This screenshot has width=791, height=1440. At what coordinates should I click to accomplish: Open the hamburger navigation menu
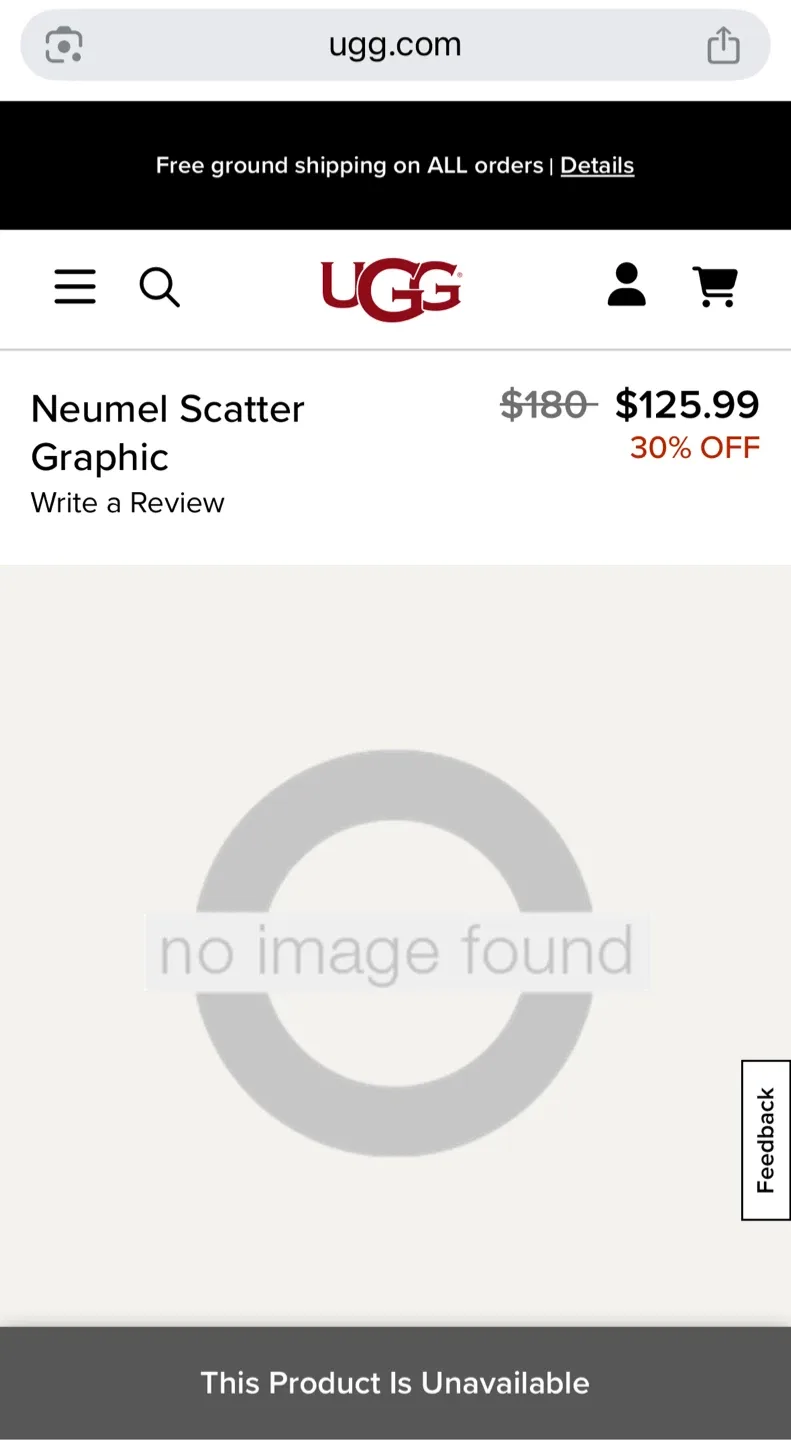pyautogui.click(x=74, y=287)
